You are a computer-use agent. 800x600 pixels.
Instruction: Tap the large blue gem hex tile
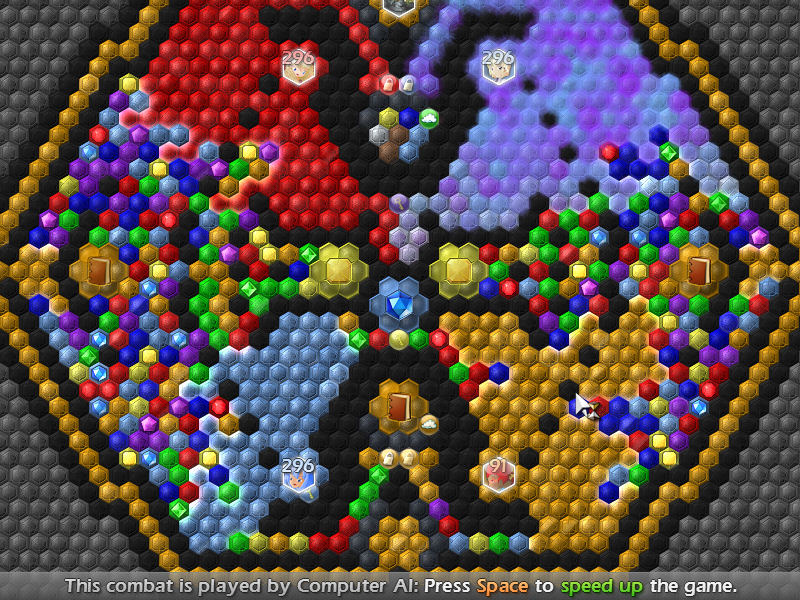click(x=399, y=303)
